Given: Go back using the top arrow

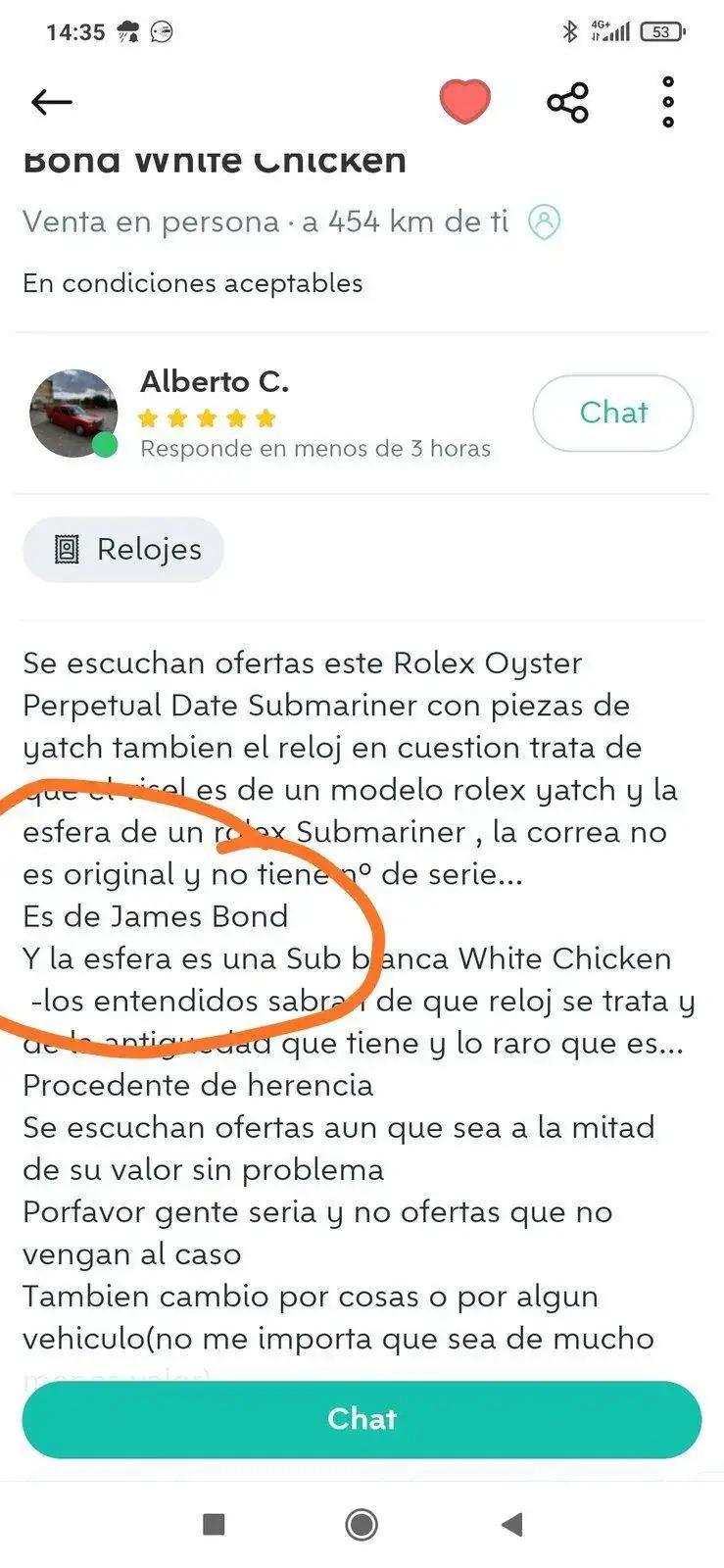Looking at the screenshot, I should [51, 102].
